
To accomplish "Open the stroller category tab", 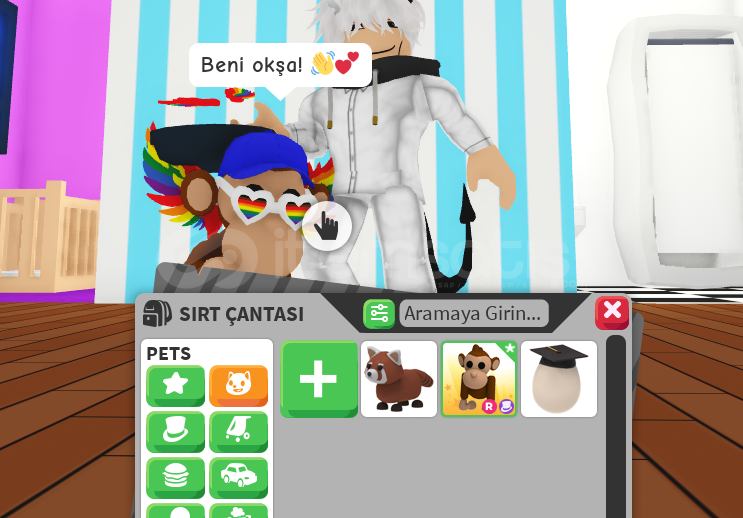I will pyautogui.click(x=238, y=432).
